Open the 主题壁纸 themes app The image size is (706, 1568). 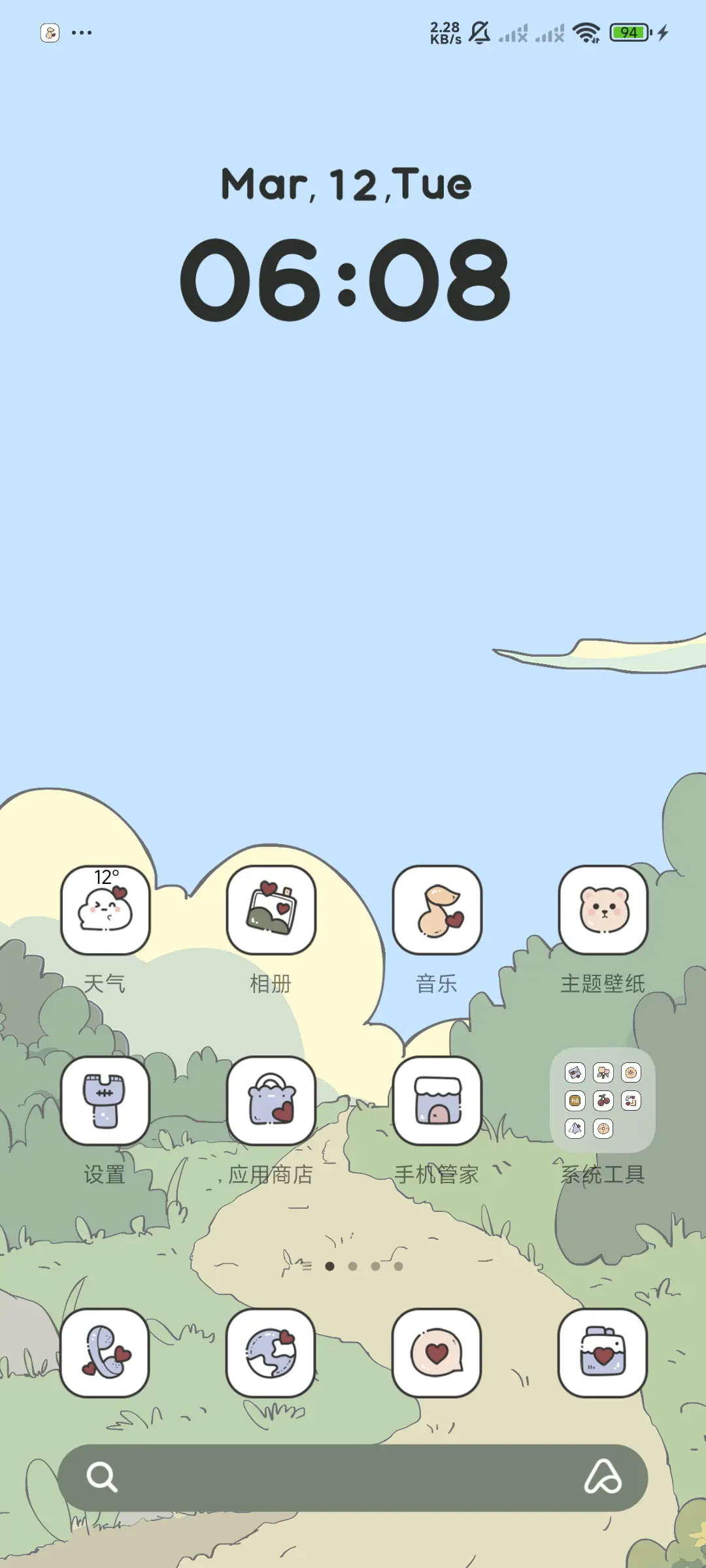tap(603, 911)
